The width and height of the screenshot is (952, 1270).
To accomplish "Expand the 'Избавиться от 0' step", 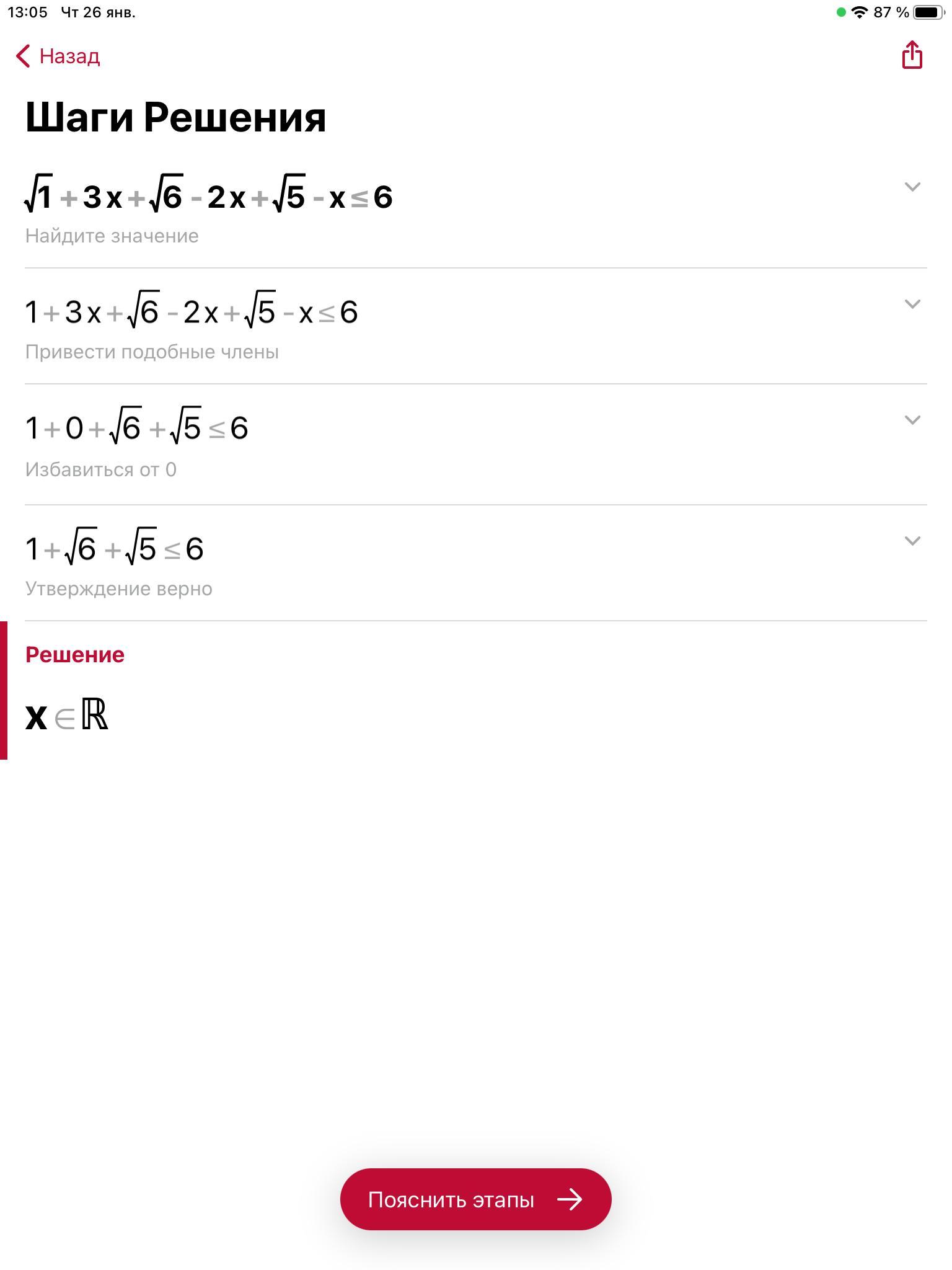I will pyautogui.click(x=912, y=420).
